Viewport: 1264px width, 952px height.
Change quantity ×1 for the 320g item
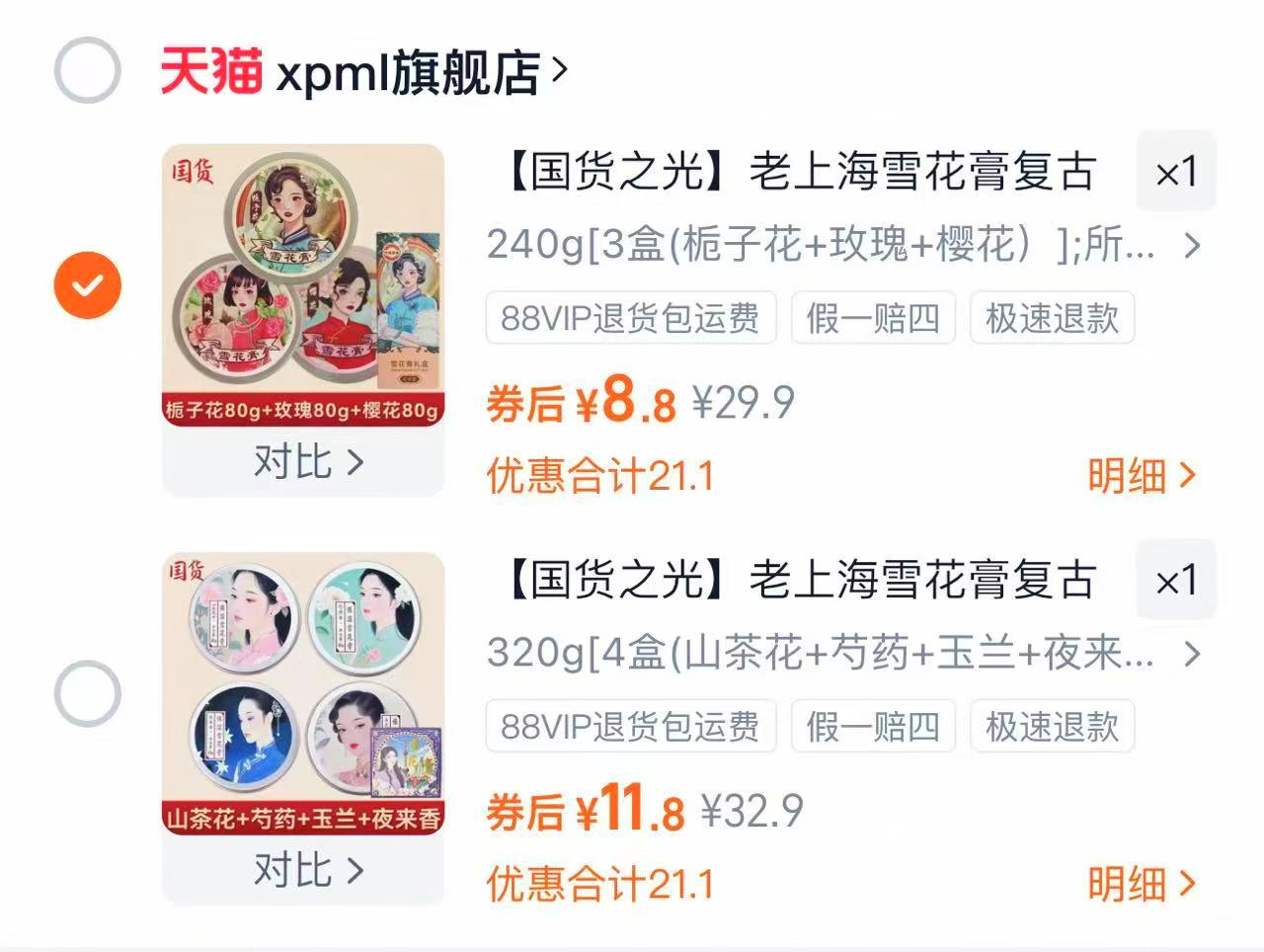pos(1175,581)
